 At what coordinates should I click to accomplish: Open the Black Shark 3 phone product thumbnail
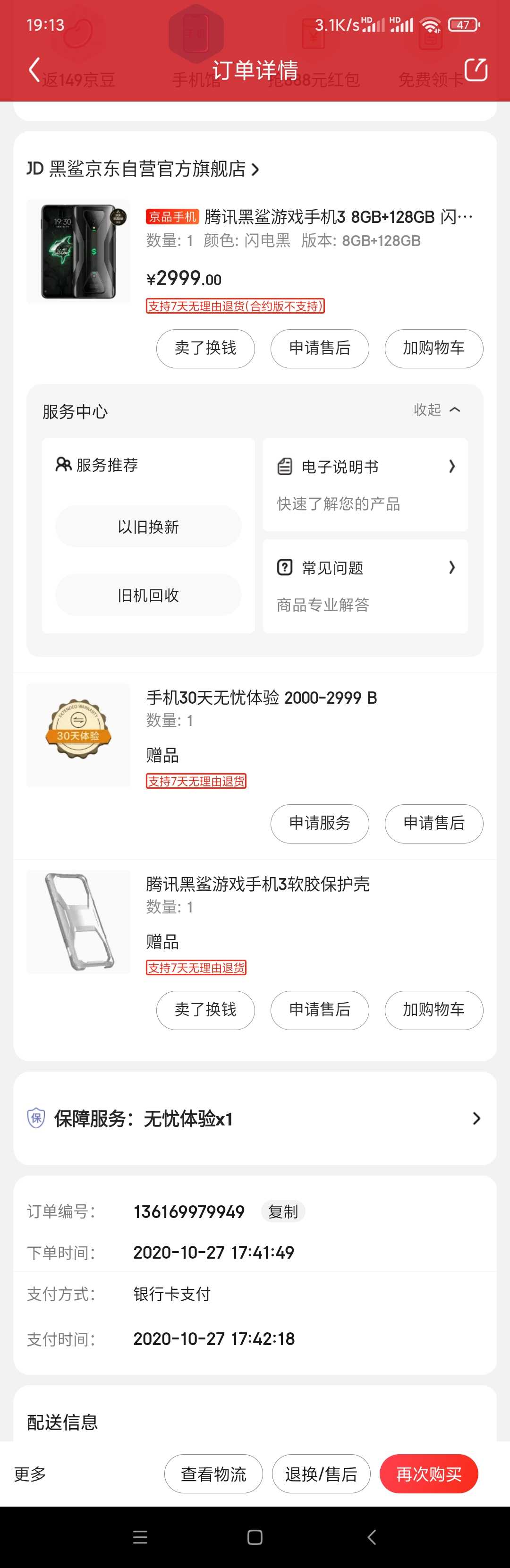tap(78, 251)
